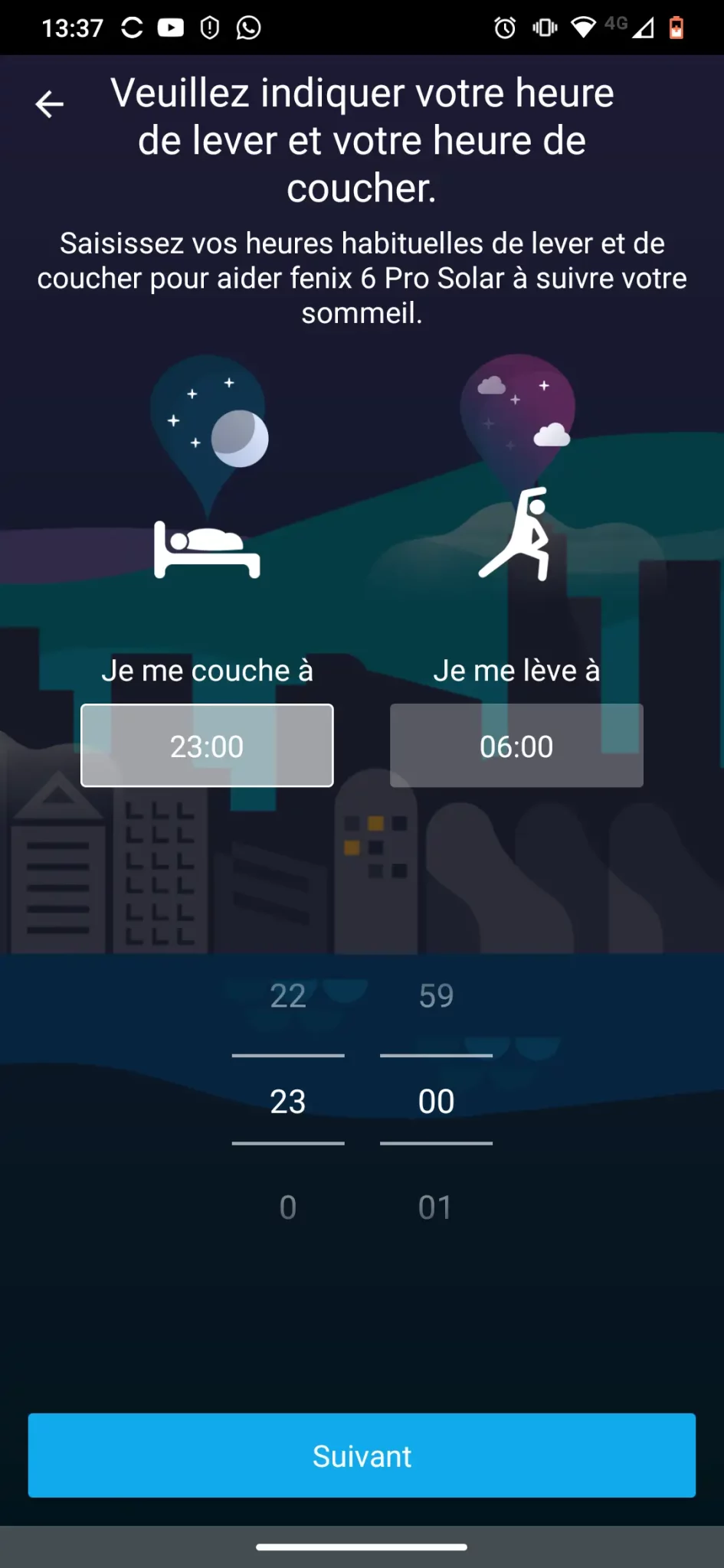
Task: Tap minute 01 in the picker
Action: pyautogui.click(x=436, y=1207)
